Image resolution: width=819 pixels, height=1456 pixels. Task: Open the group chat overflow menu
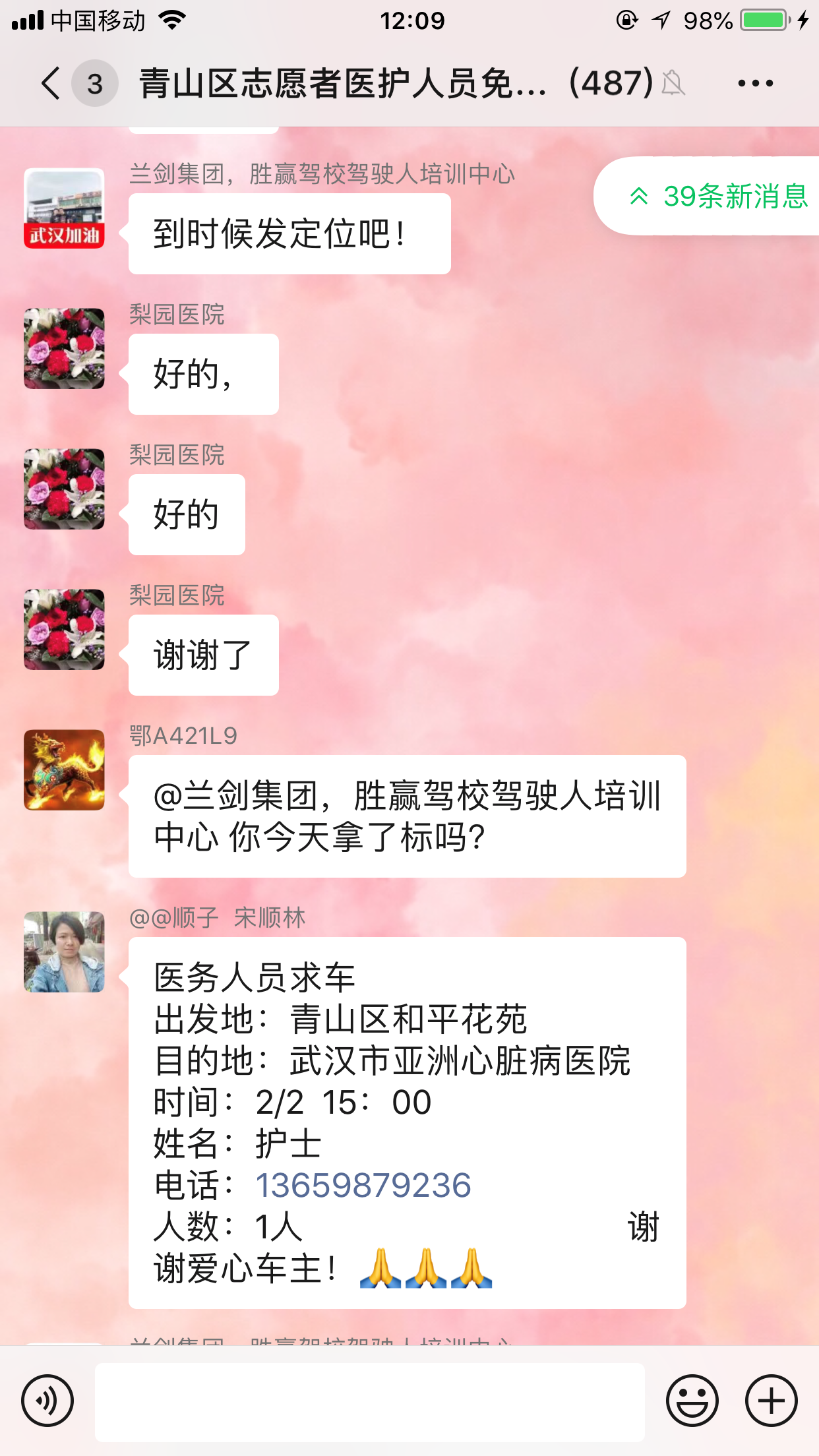pos(755,84)
